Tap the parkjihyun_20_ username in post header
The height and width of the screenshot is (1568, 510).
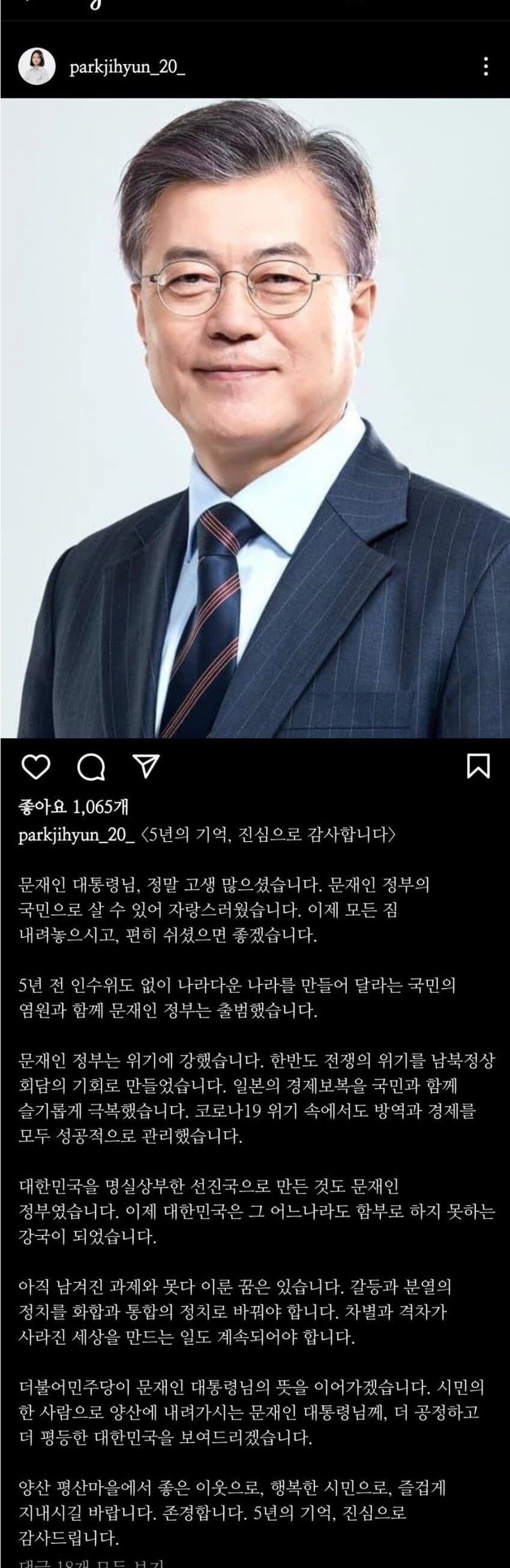point(127,67)
